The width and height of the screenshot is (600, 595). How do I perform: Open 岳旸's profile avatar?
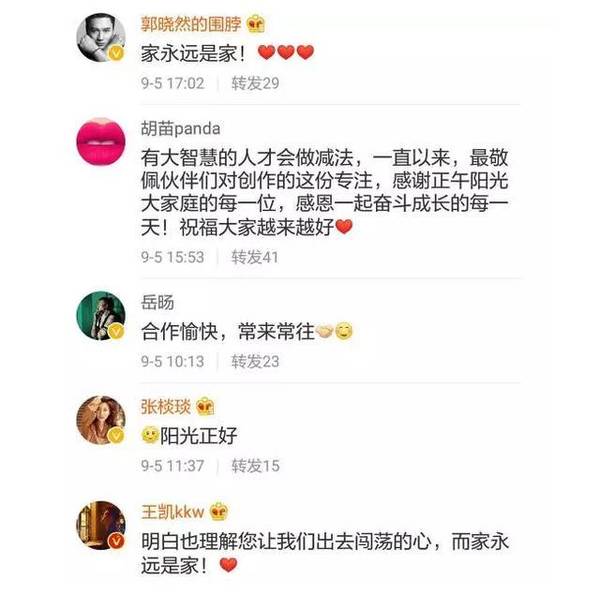(101, 318)
